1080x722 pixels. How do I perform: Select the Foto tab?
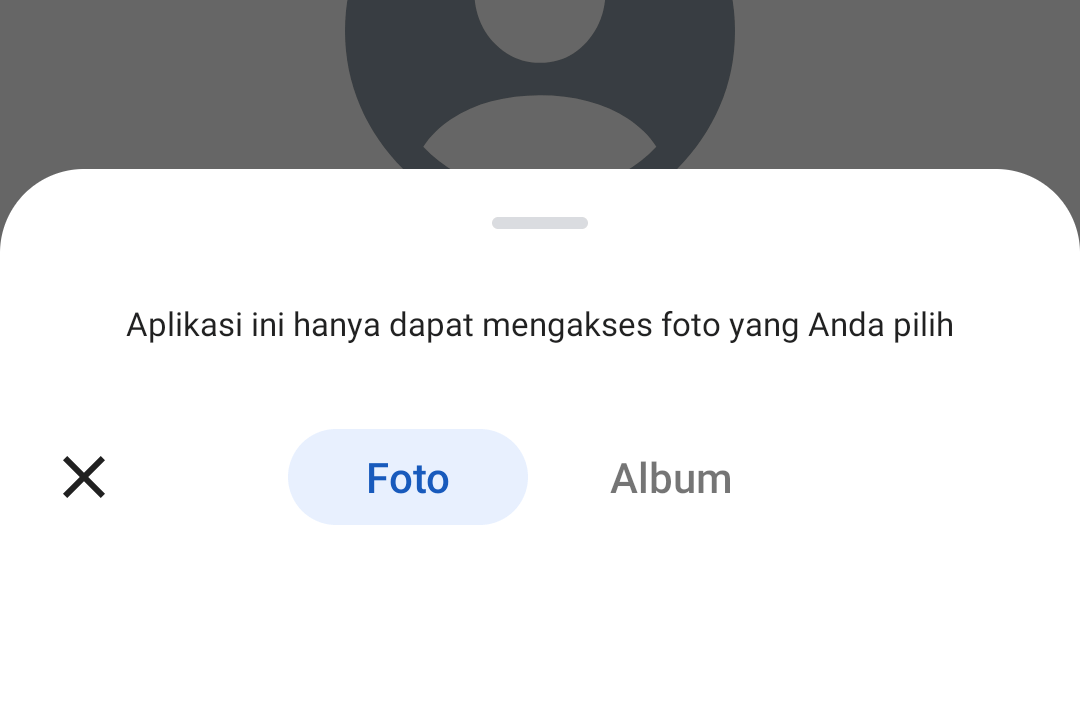[408, 478]
